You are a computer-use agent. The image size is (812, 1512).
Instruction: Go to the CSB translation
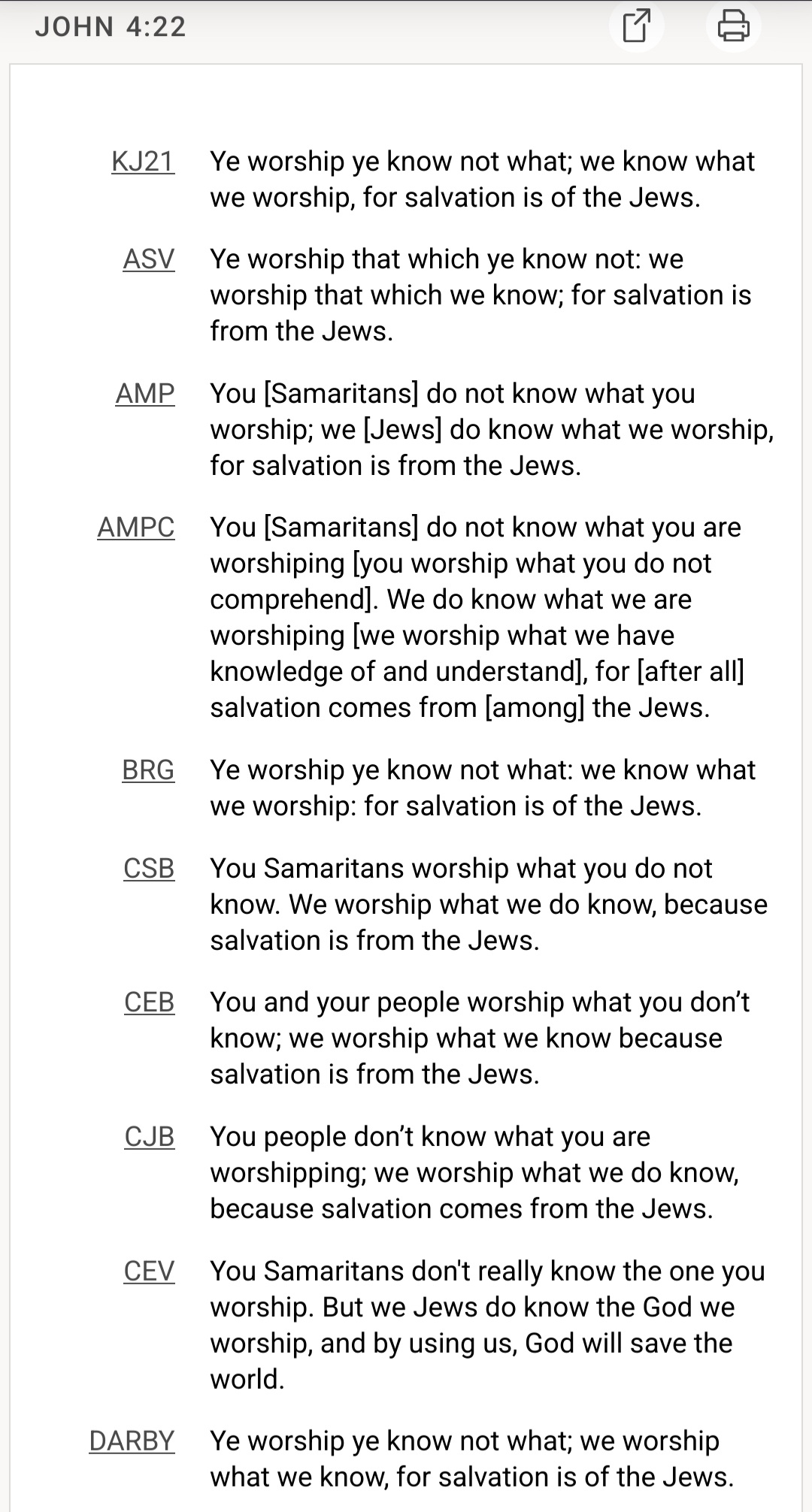point(149,869)
